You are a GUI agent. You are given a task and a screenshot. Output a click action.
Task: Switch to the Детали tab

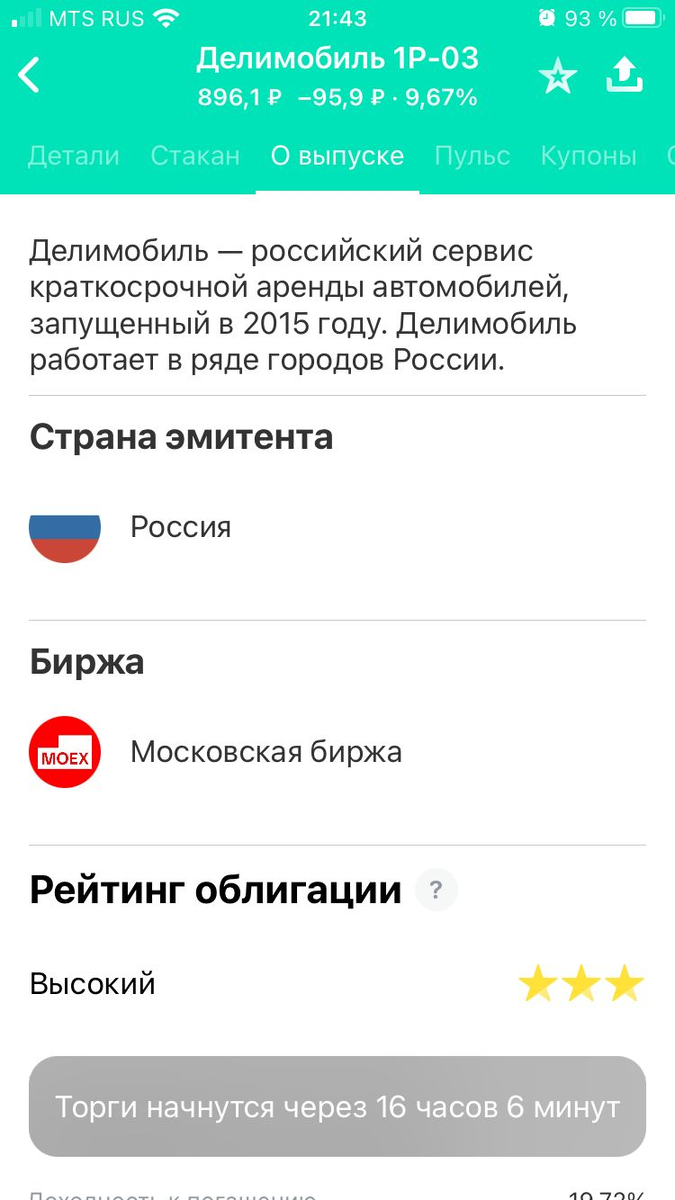click(74, 156)
